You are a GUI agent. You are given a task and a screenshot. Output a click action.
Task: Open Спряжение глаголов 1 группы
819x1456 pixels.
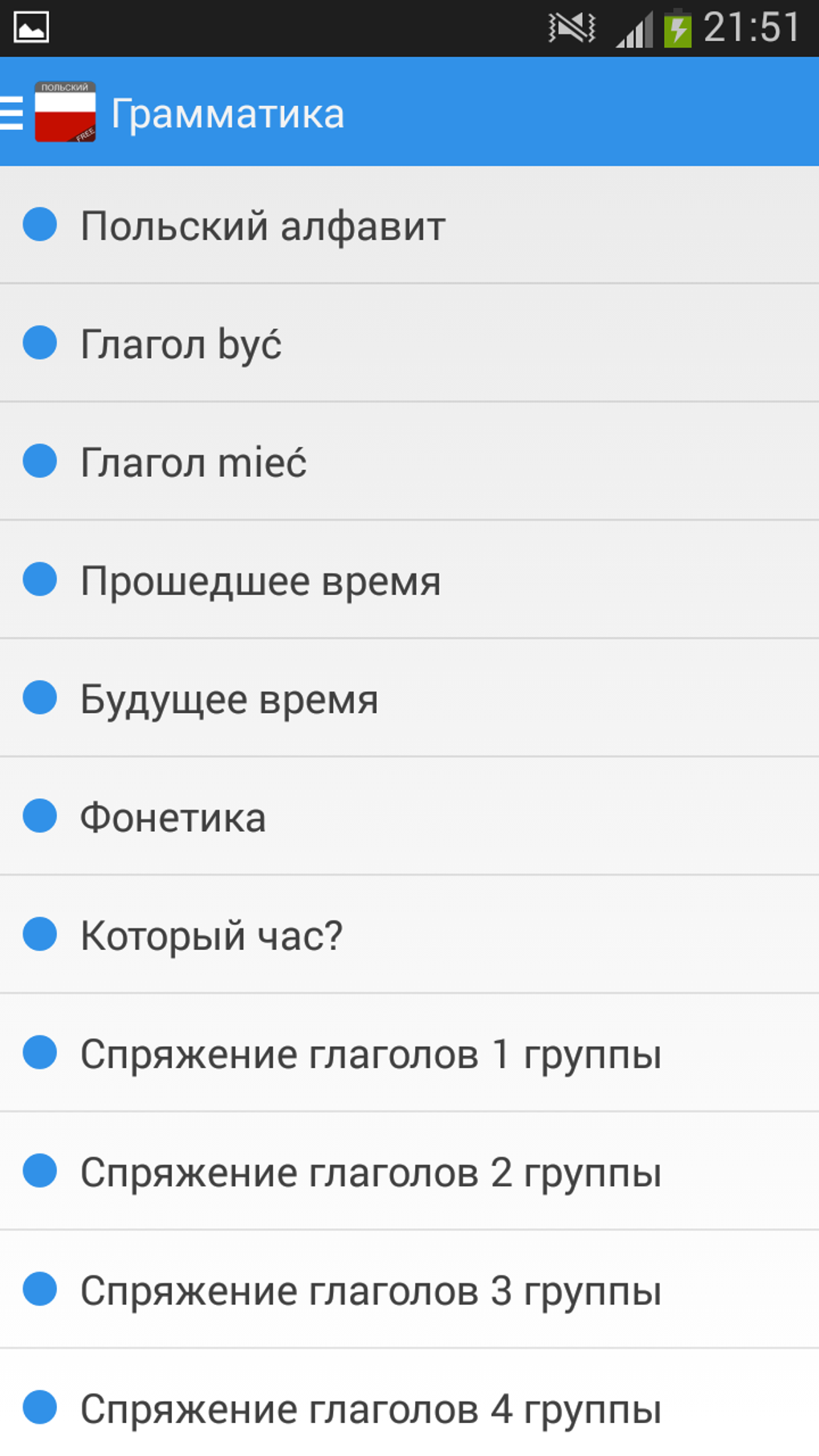coord(409,1053)
